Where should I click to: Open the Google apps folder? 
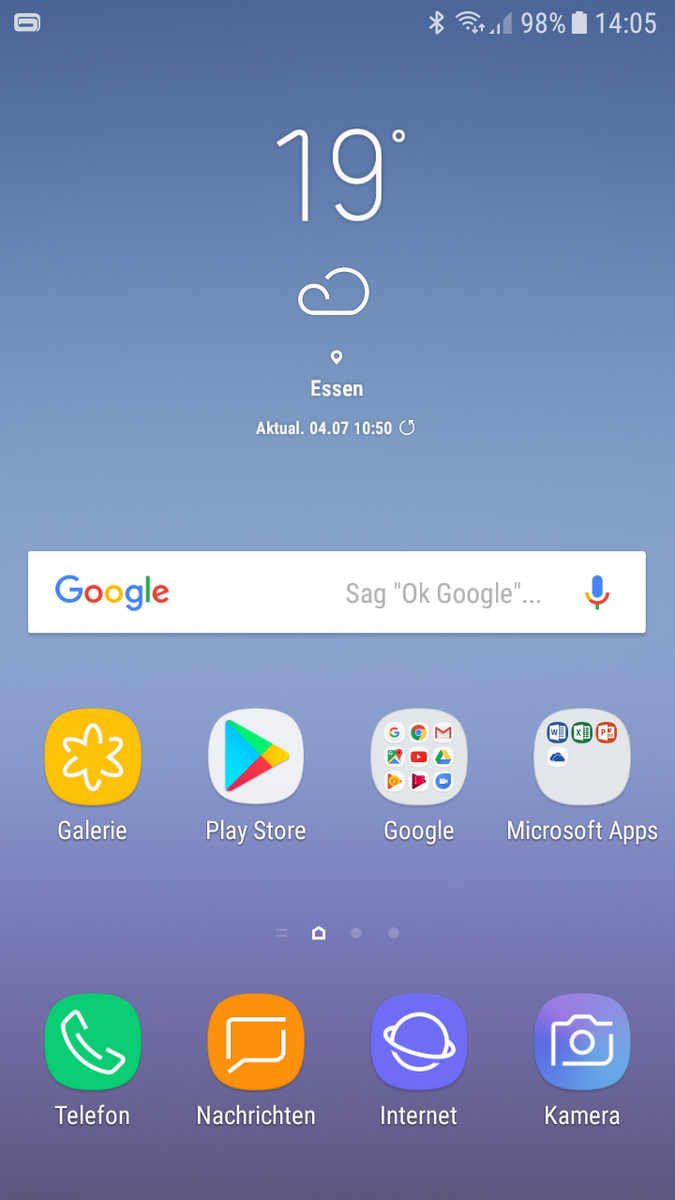click(x=419, y=757)
